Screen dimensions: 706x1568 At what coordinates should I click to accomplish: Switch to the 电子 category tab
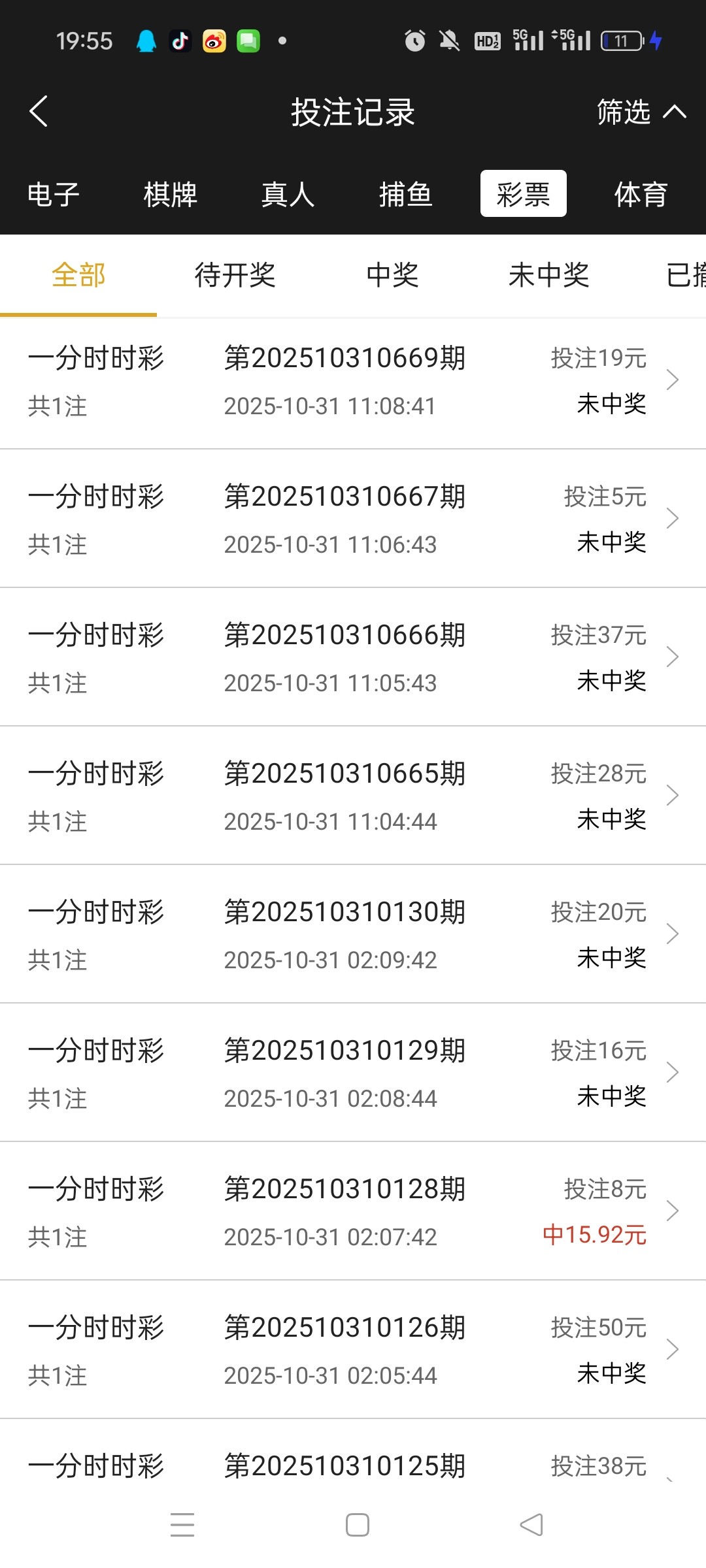tap(54, 194)
